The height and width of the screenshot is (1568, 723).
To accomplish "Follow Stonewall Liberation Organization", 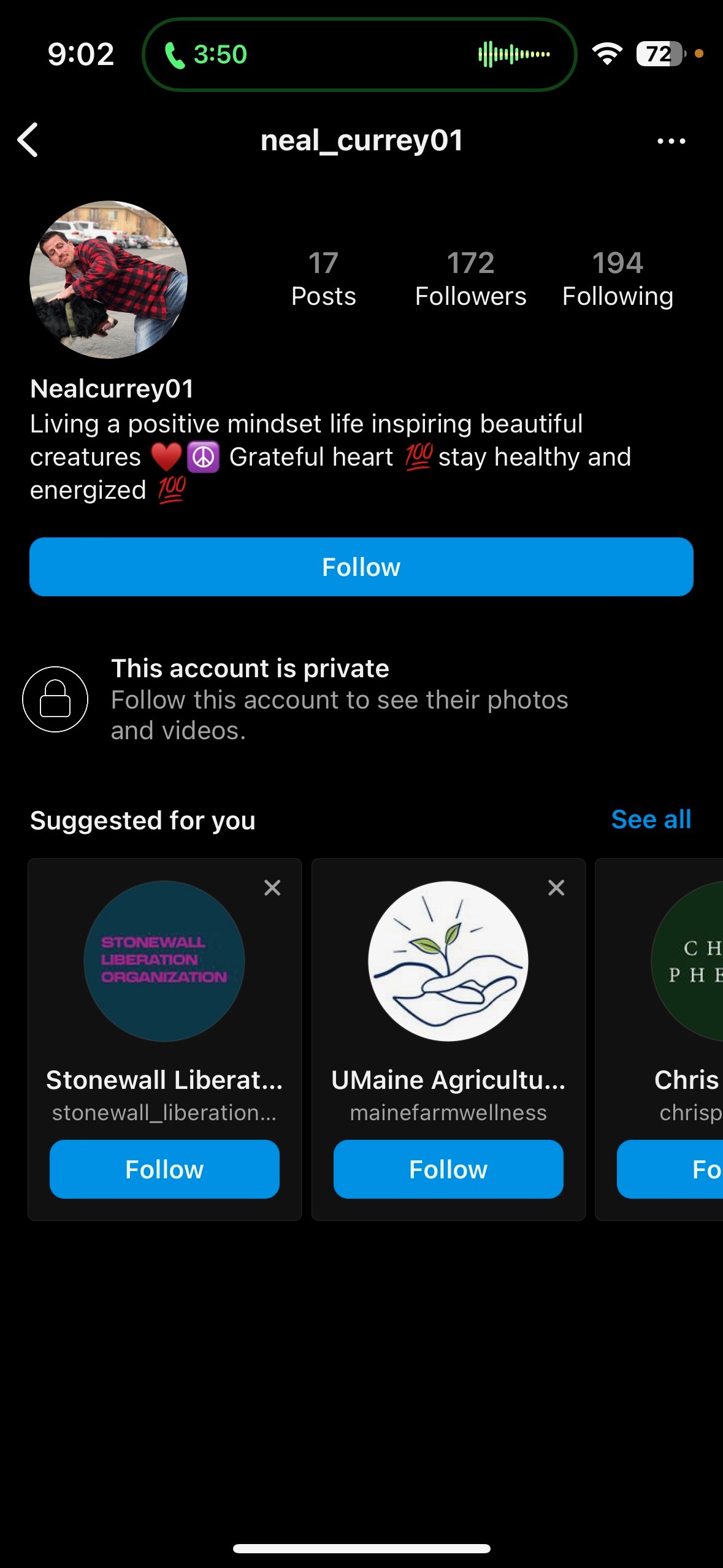I will 164,1169.
